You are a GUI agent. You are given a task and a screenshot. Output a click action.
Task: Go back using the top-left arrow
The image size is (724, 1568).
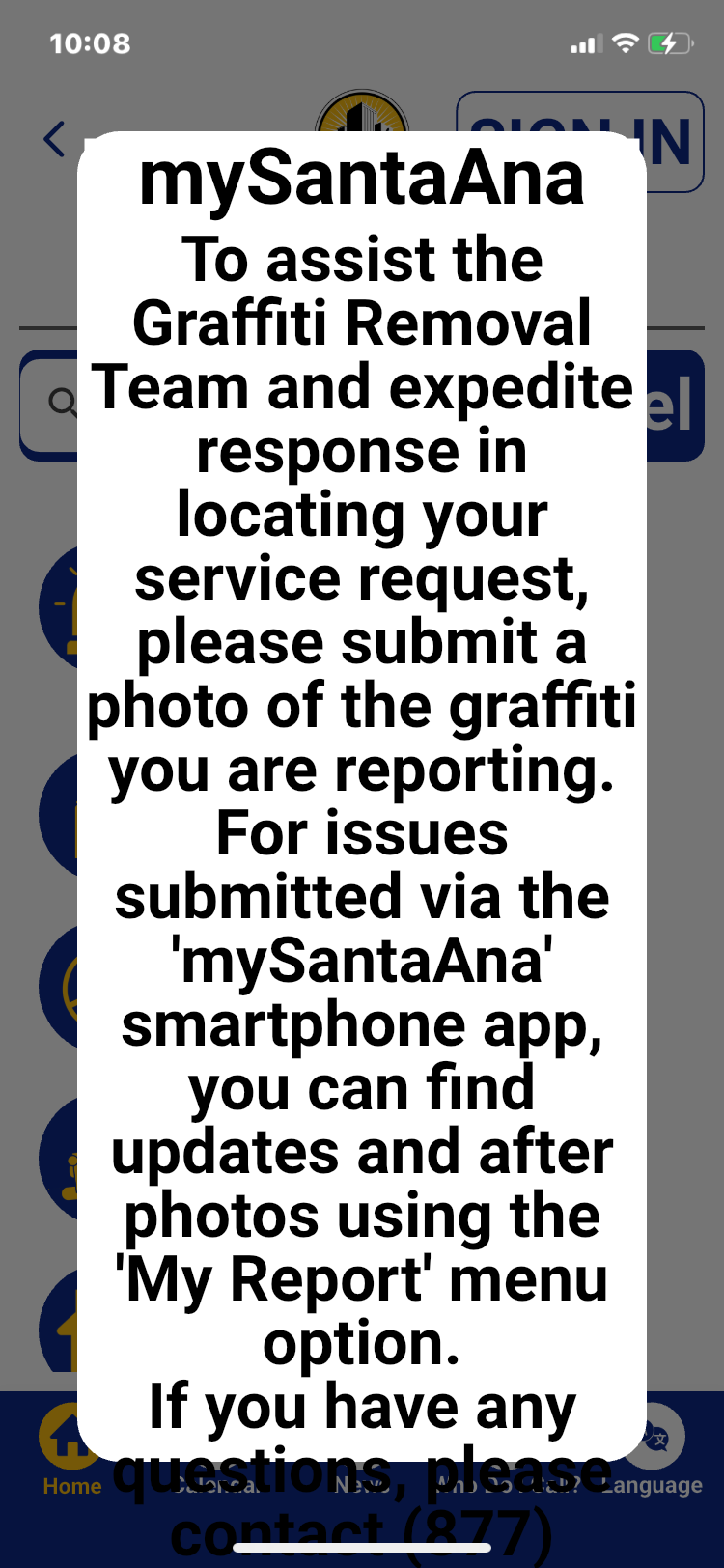(x=55, y=140)
